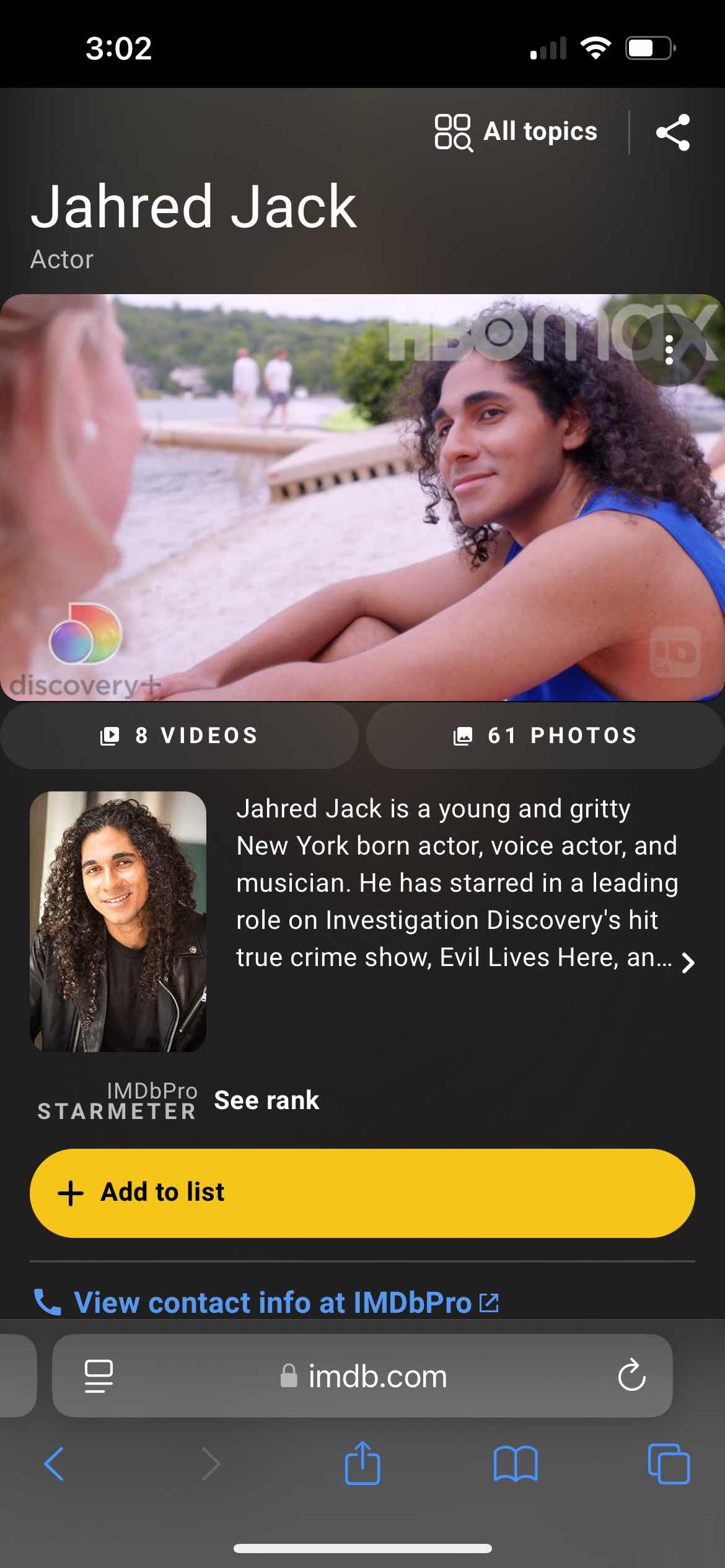
Task: View contact info at IMDbPro
Action: (x=273, y=1302)
